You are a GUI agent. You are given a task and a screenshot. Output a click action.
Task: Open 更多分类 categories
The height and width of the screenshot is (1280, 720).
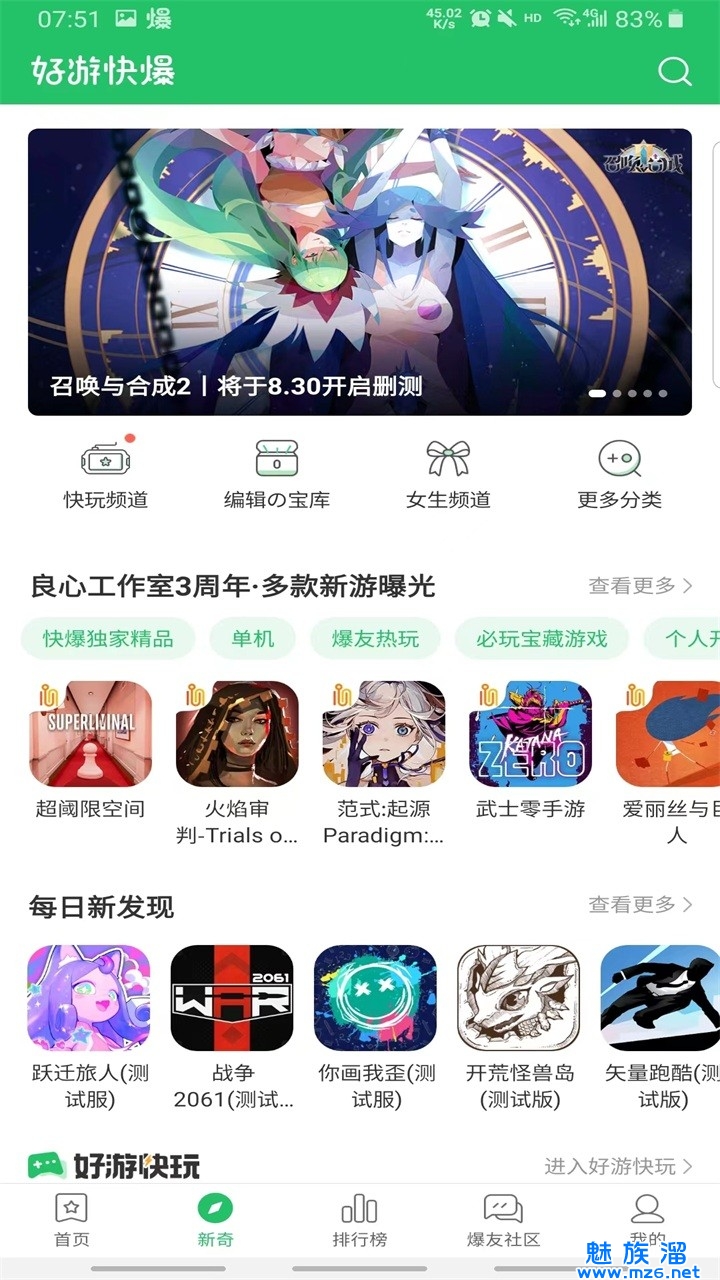pyautogui.click(x=620, y=475)
